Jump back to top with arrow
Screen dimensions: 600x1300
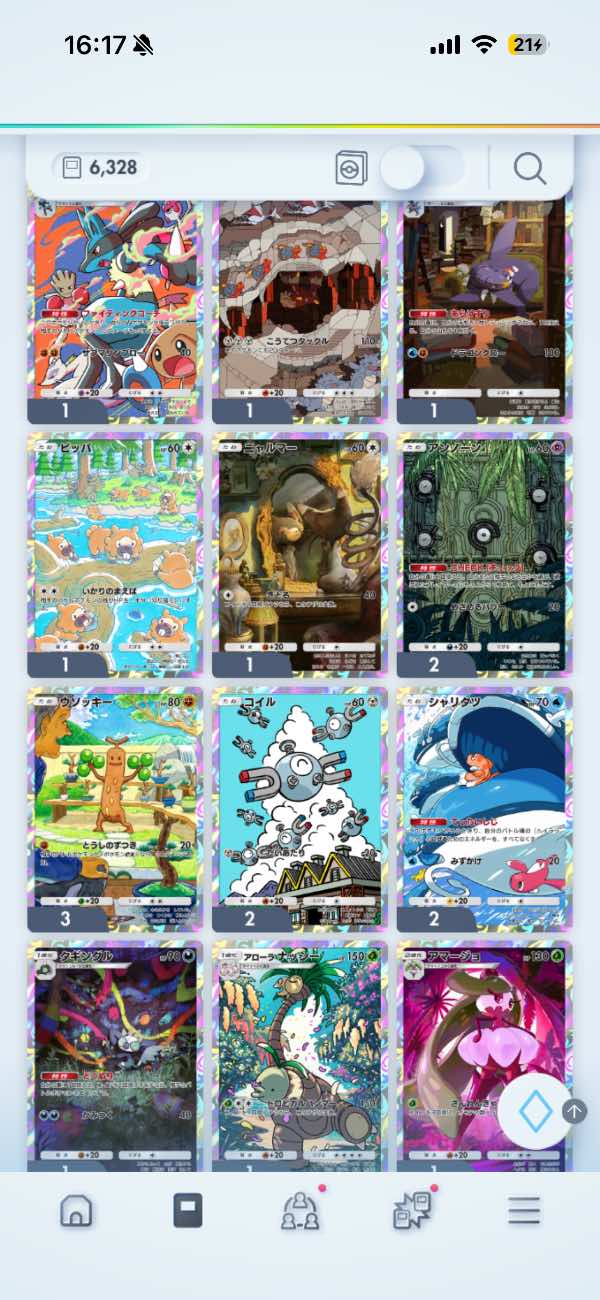coord(575,1111)
